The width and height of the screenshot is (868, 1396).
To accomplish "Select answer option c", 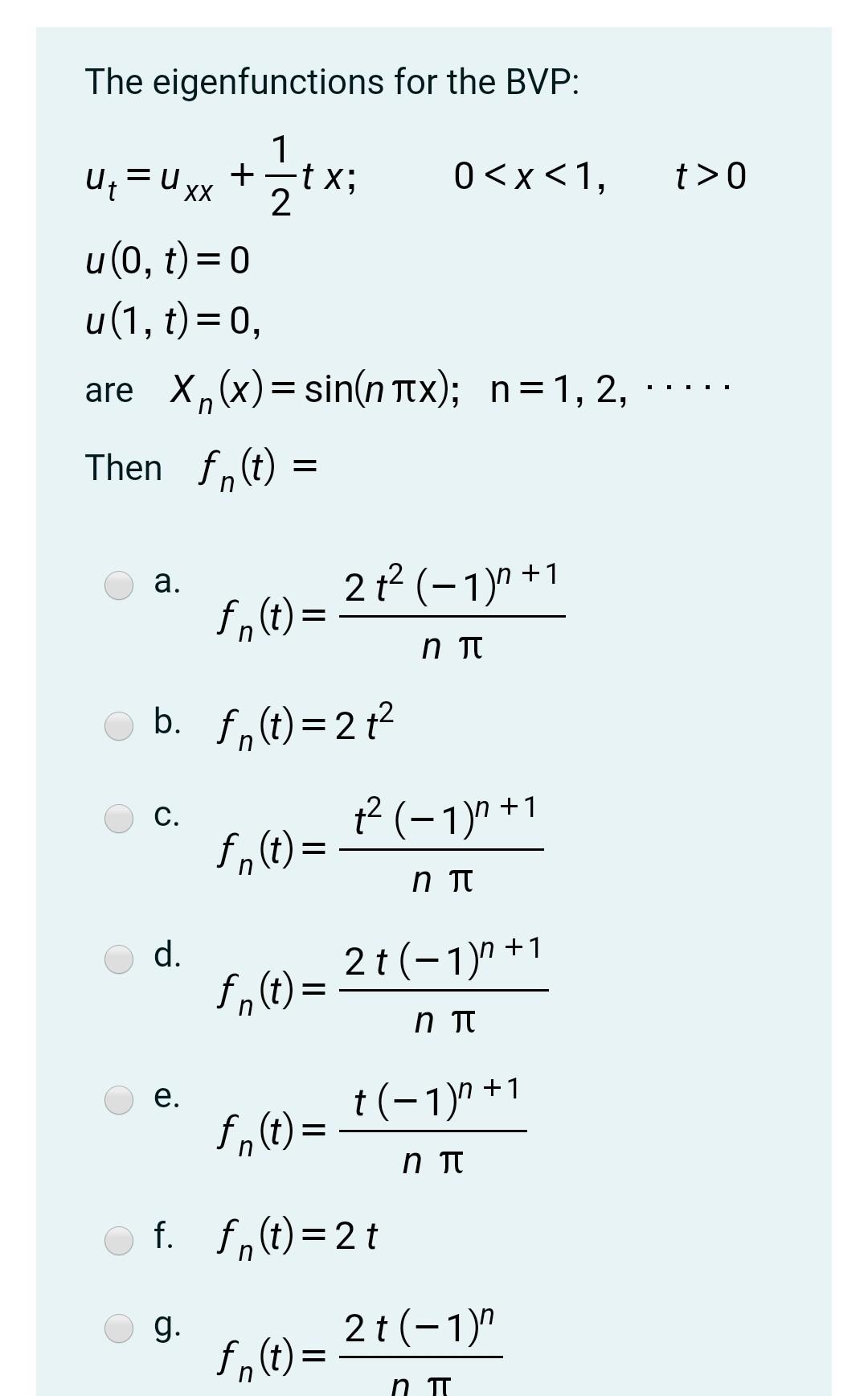I will click(120, 819).
